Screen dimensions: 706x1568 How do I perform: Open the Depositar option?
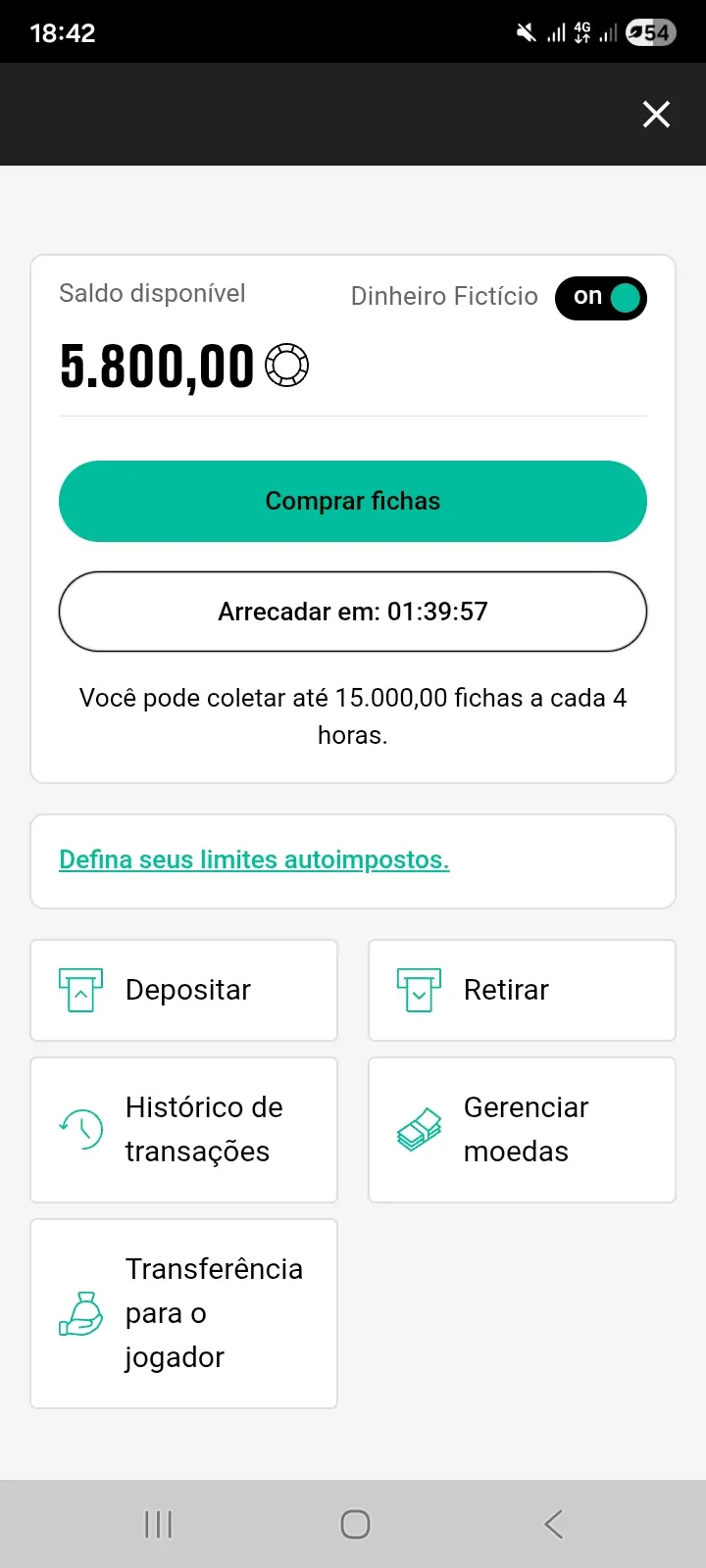tap(184, 990)
